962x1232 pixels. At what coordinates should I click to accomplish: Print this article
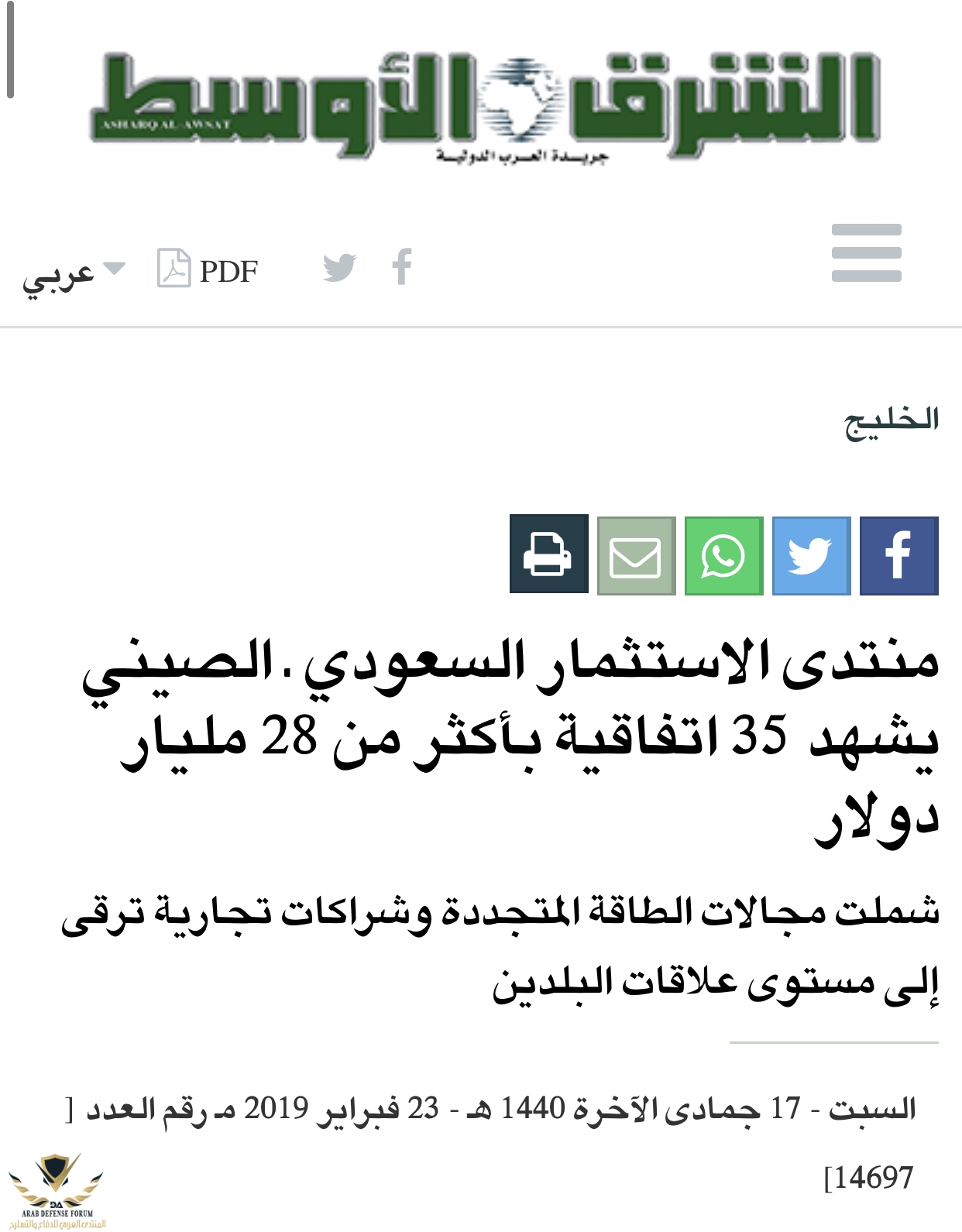pos(548,555)
